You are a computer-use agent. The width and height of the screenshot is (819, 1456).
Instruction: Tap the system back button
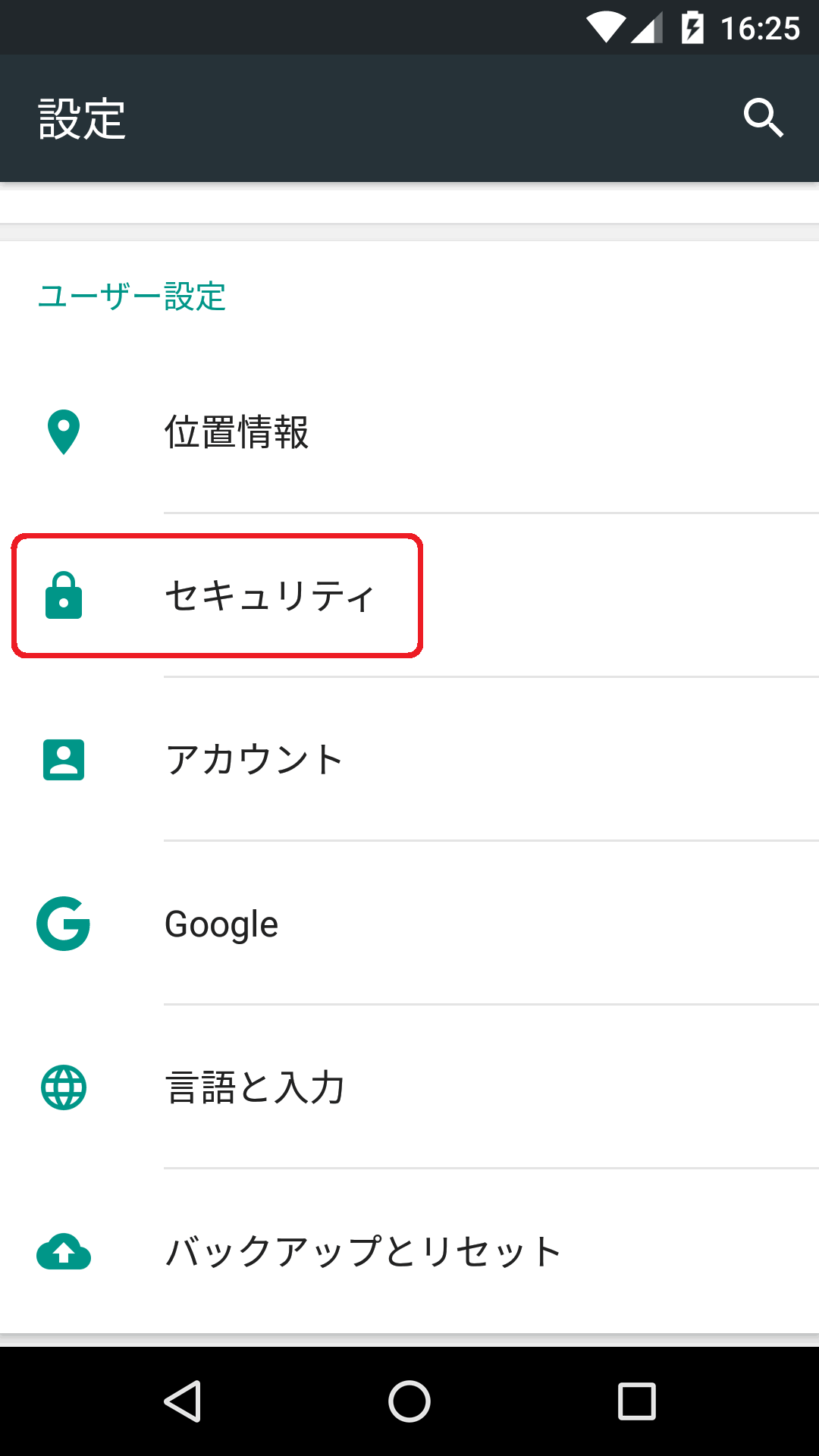tap(183, 1401)
